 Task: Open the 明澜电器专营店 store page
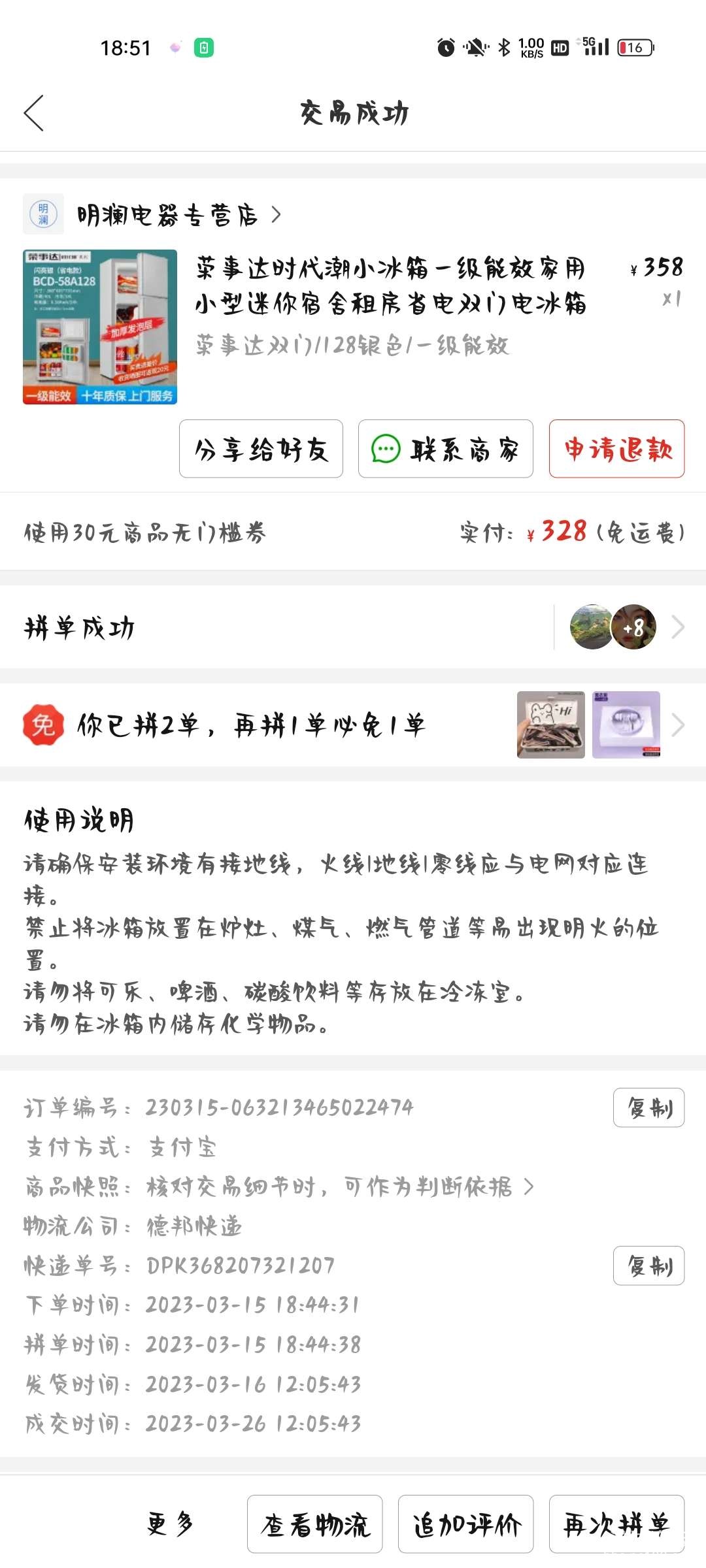[167, 215]
